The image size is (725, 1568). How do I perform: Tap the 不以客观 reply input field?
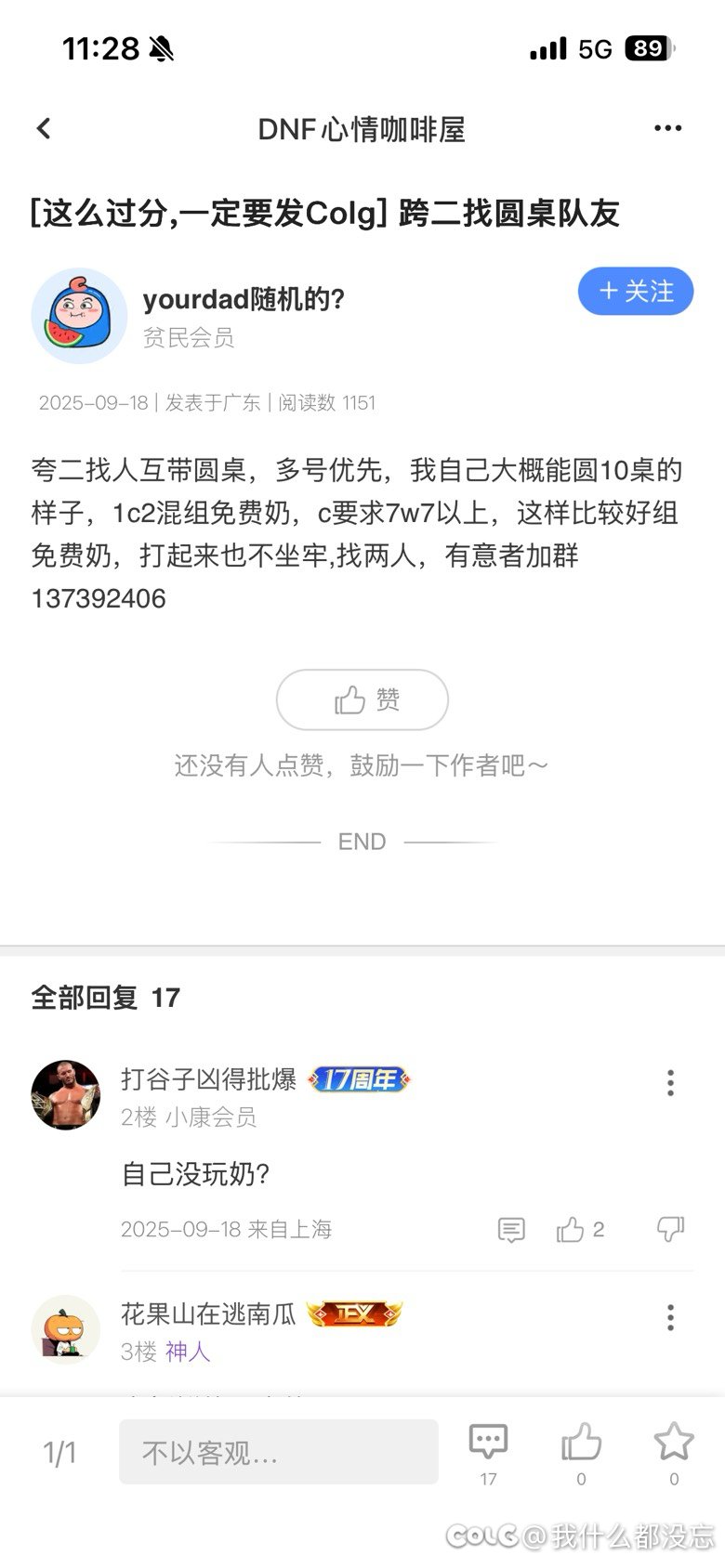pyautogui.click(x=278, y=1452)
